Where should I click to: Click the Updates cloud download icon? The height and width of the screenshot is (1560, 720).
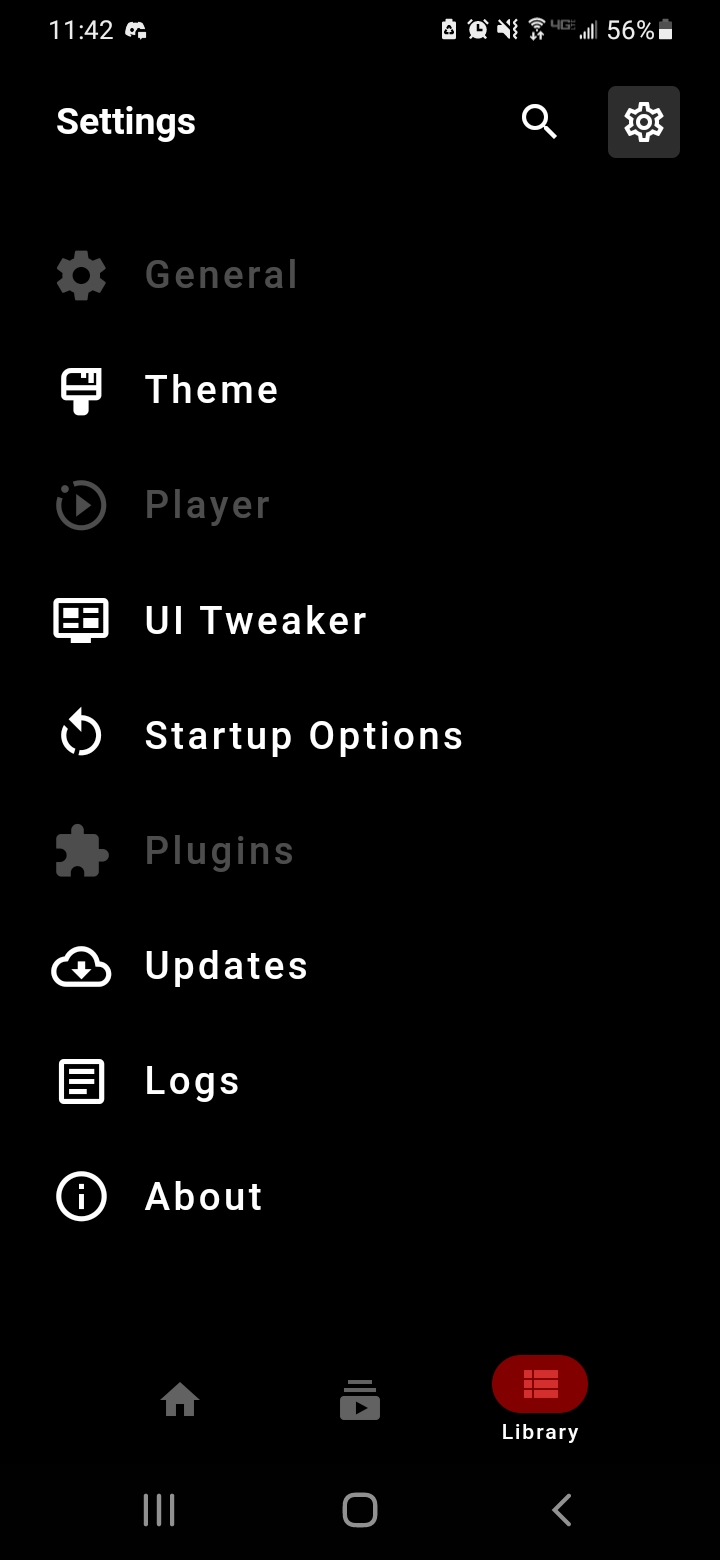[80, 966]
